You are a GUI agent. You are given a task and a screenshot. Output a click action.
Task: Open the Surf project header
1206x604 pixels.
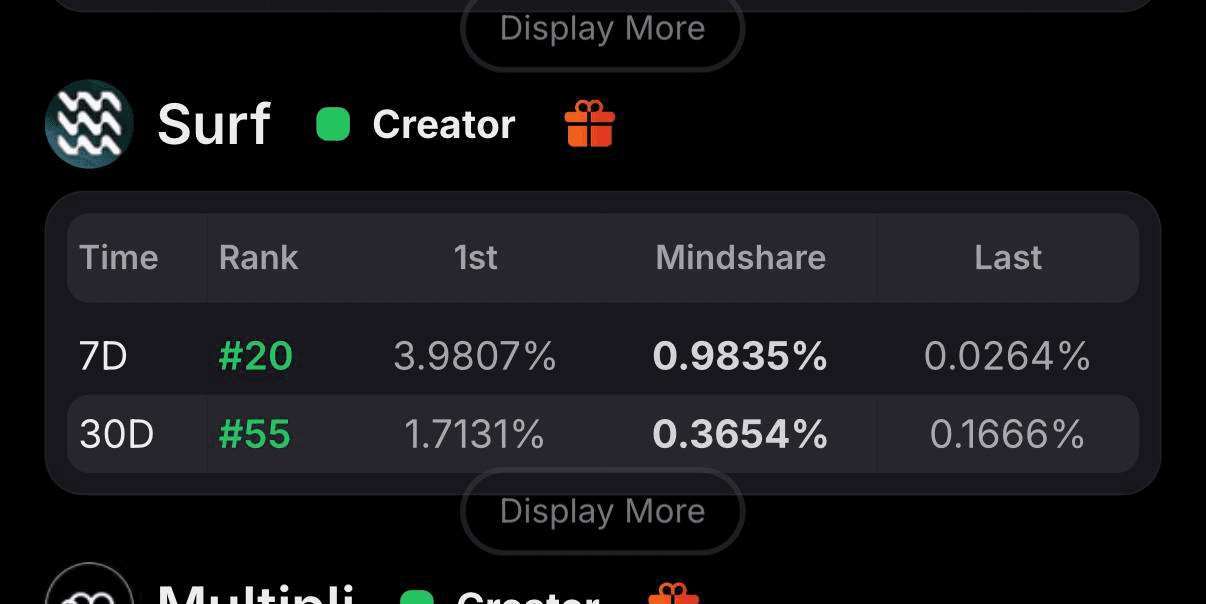213,125
